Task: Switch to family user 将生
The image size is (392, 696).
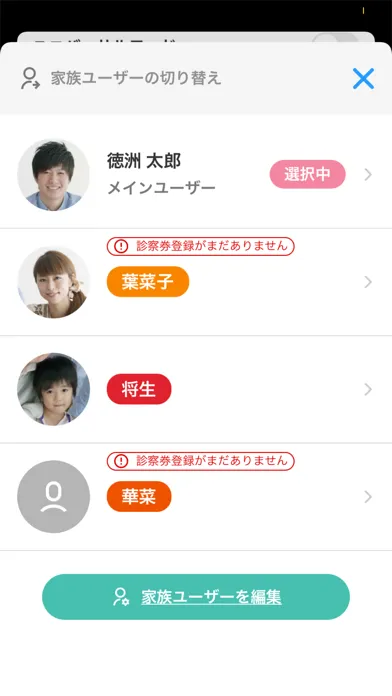Action: (196, 389)
